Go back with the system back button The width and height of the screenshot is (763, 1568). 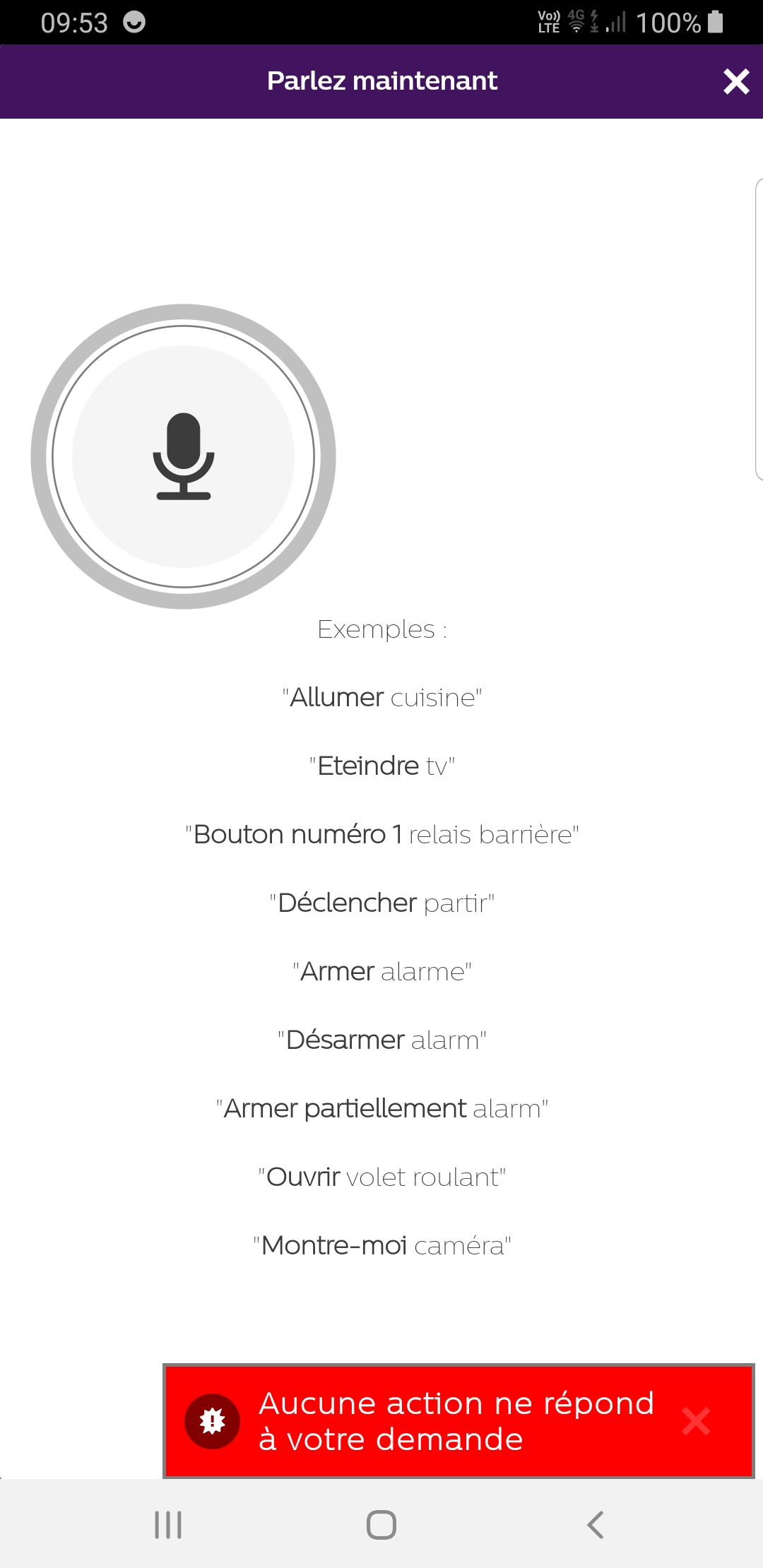pyautogui.click(x=596, y=1525)
